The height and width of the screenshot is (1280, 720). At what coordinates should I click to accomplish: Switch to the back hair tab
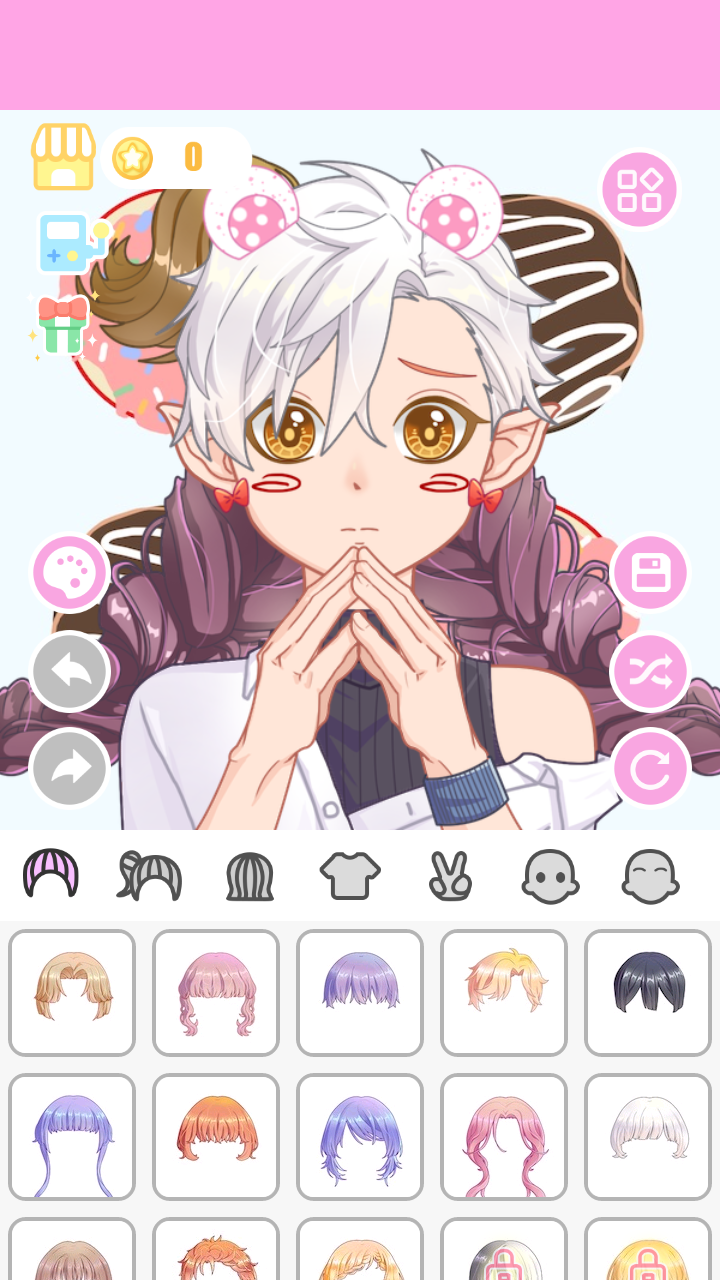pyautogui.click(x=250, y=875)
